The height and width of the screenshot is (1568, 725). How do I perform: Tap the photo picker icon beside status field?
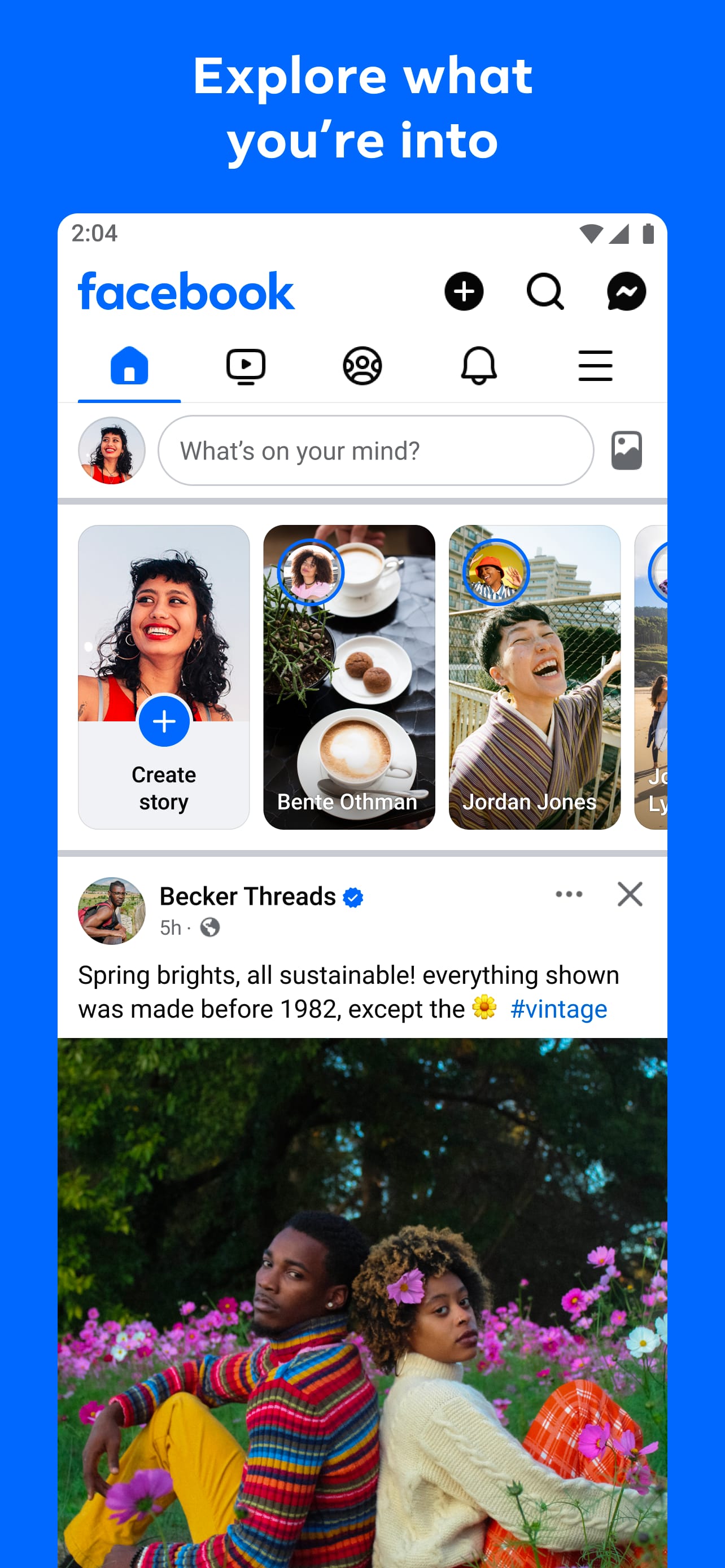(626, 450)
